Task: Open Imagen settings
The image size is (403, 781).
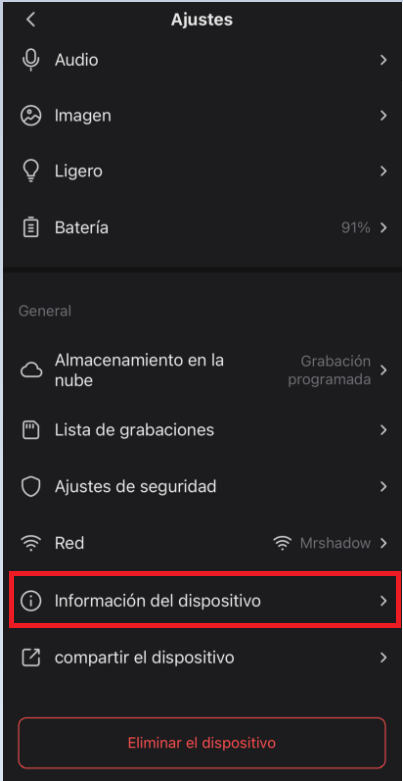Action: pyautogui.click(x=201, y=116)
